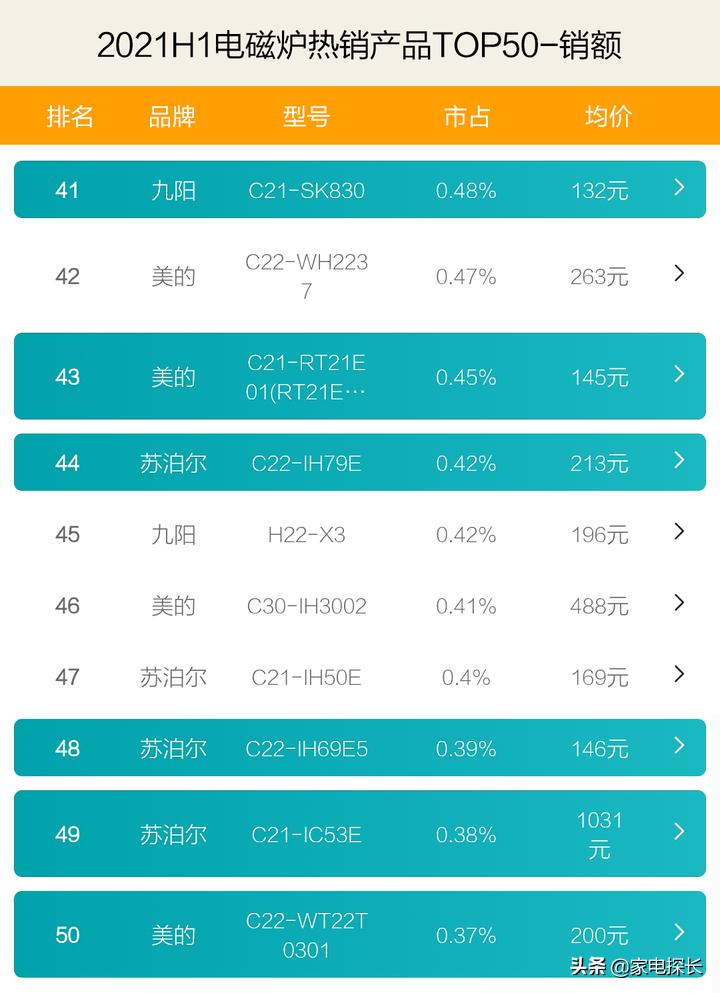Screen dimensions: 720x993
Task: Select the 488元 price of C30-IH3002
Action: point(599,605)
